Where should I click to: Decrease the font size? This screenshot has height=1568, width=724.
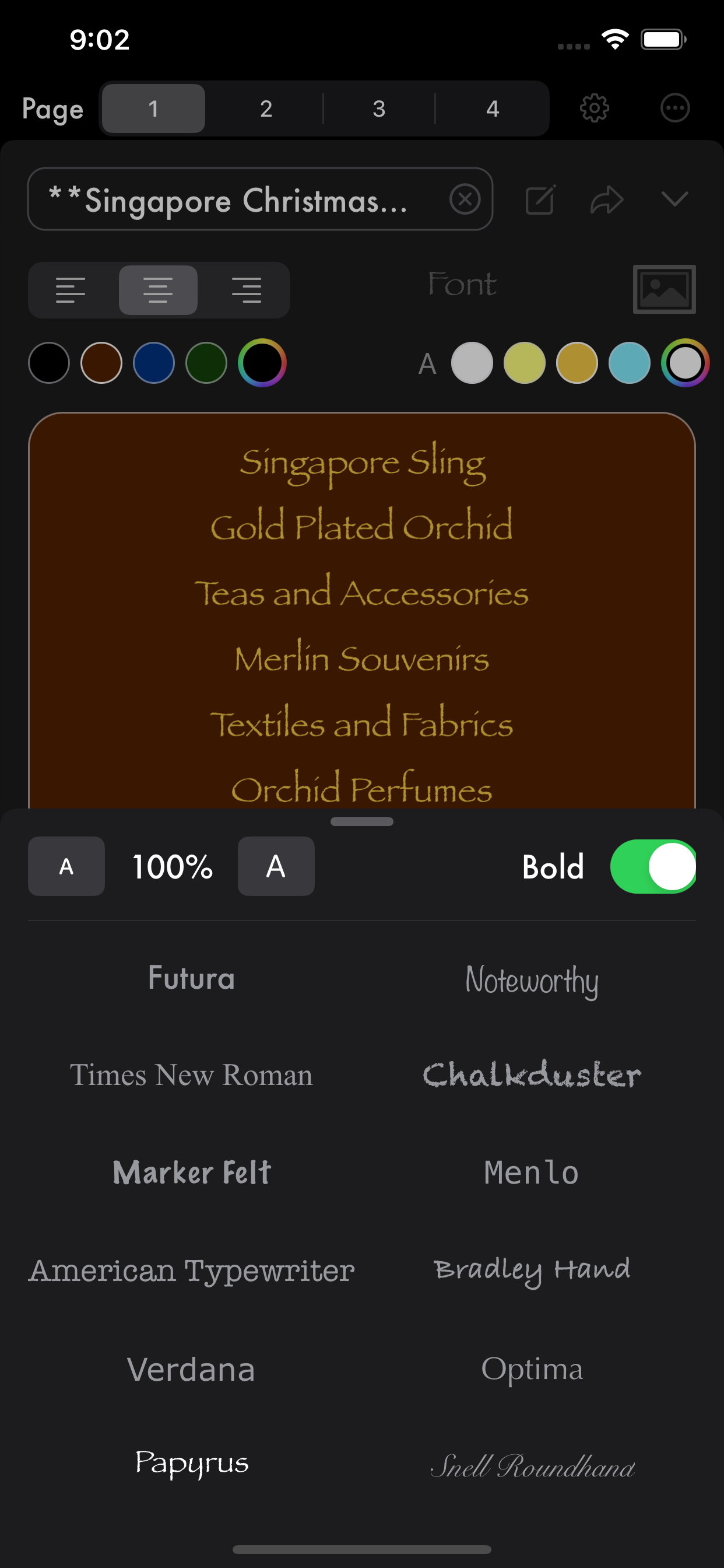66,866
